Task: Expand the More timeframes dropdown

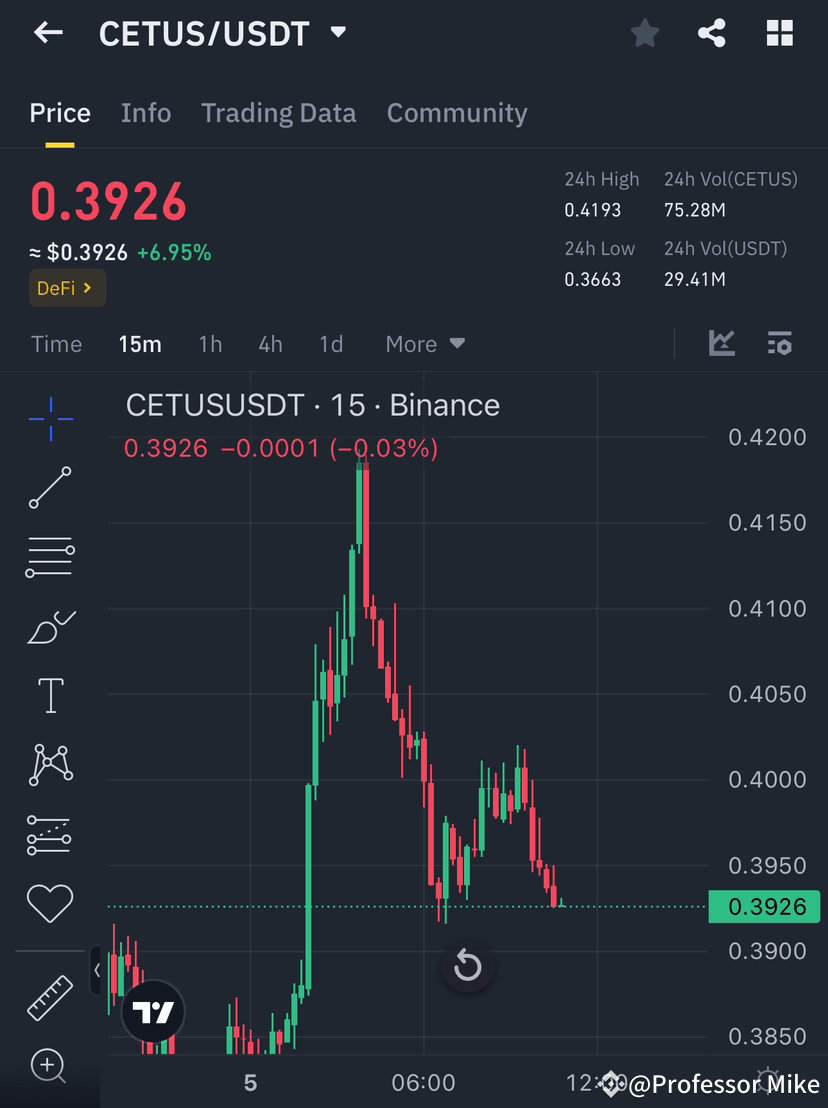Action: pos(424,343)
